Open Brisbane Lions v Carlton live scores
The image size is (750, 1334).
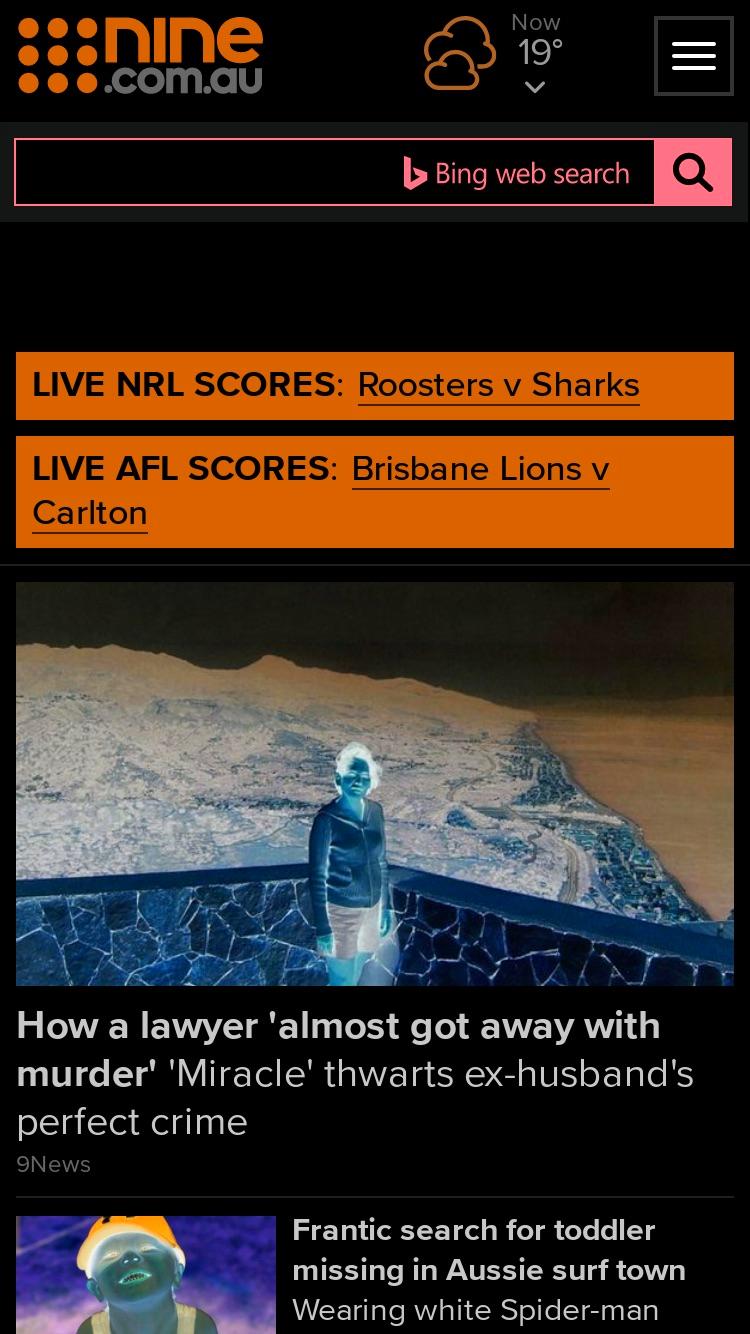pyautogui.click(x=320, y=490)
